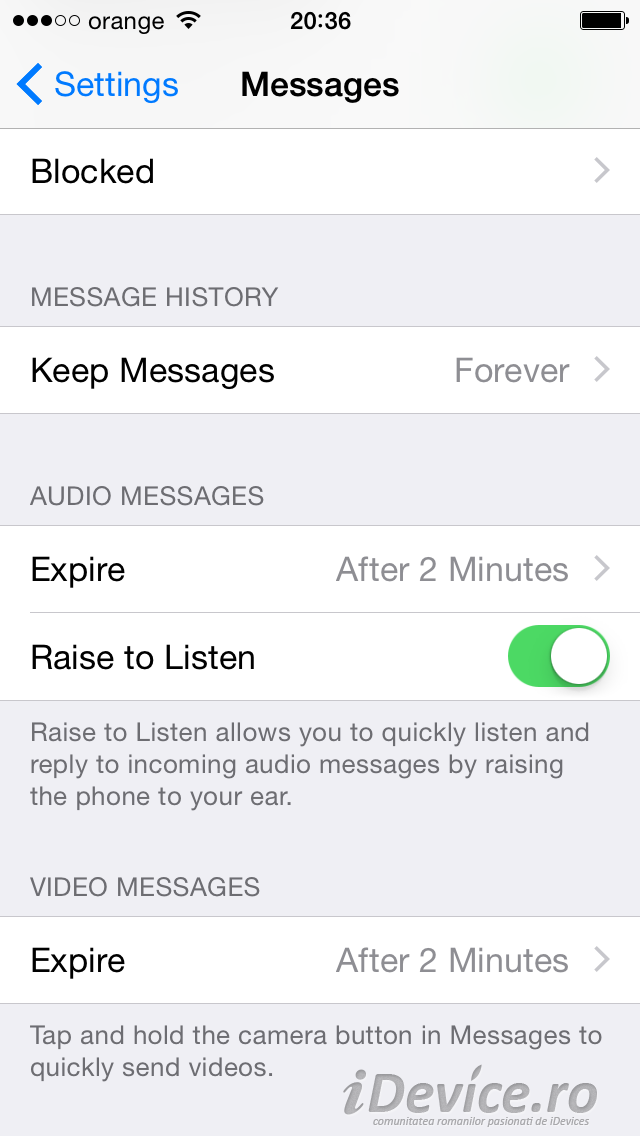Open Keep Messages history setting
This screenshot has height=1136, width=640.
320,370
